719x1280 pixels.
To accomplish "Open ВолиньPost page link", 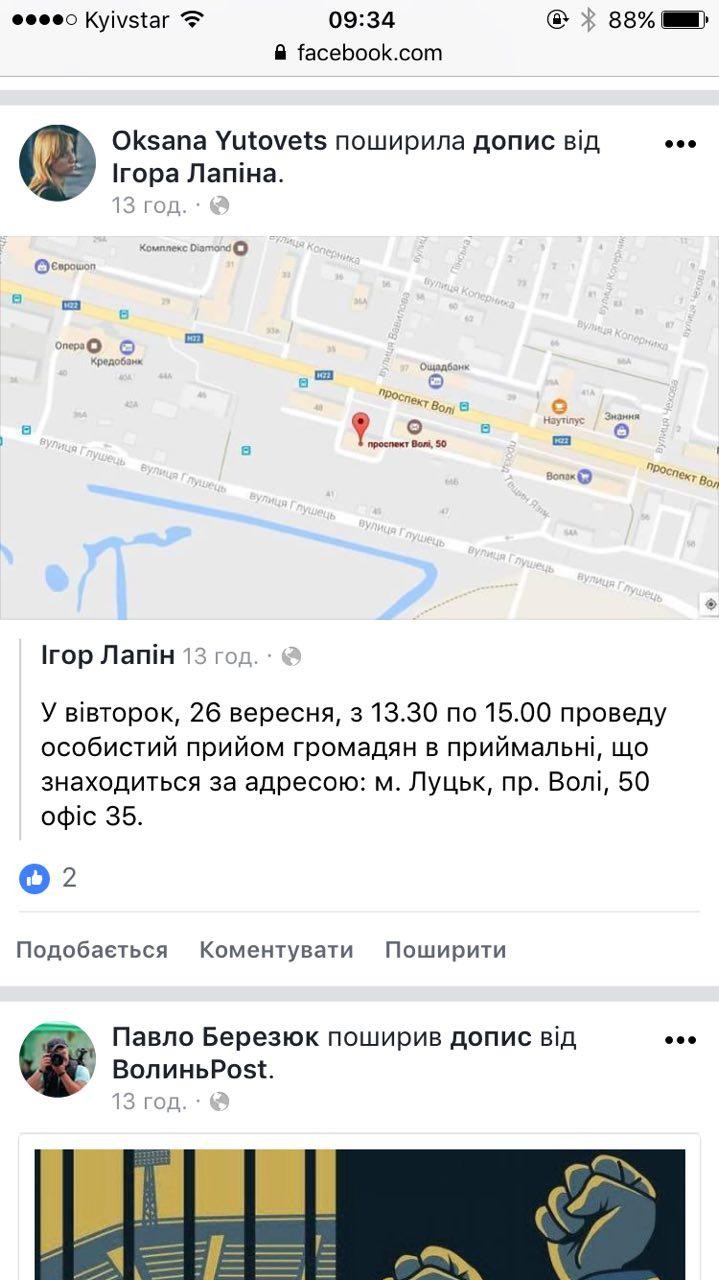I will pos(190,1069).
